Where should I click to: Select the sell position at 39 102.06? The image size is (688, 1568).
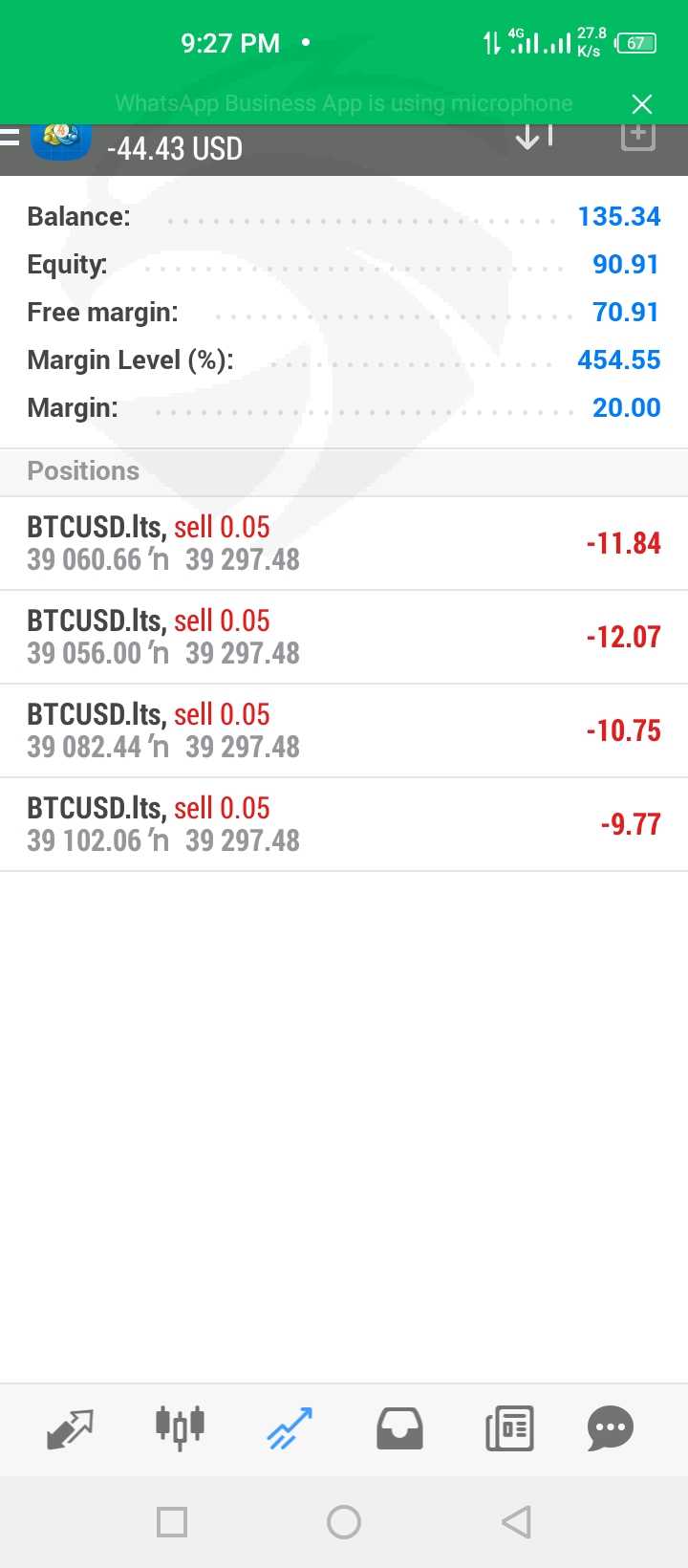click(x=344, y=824)
